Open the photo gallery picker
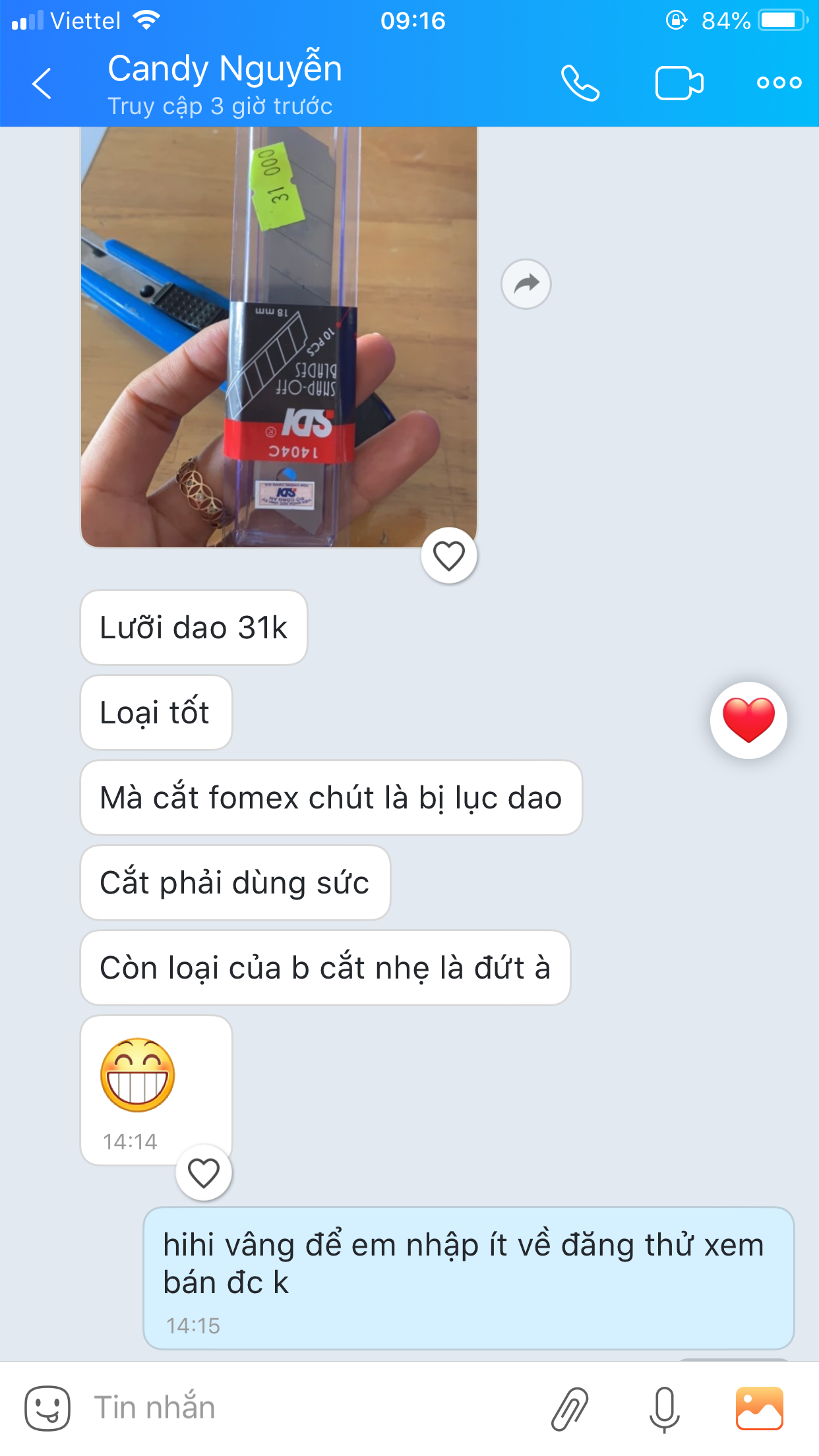Image resolution: width=819 pixels, height=1456 pixels. point(759,1408)
